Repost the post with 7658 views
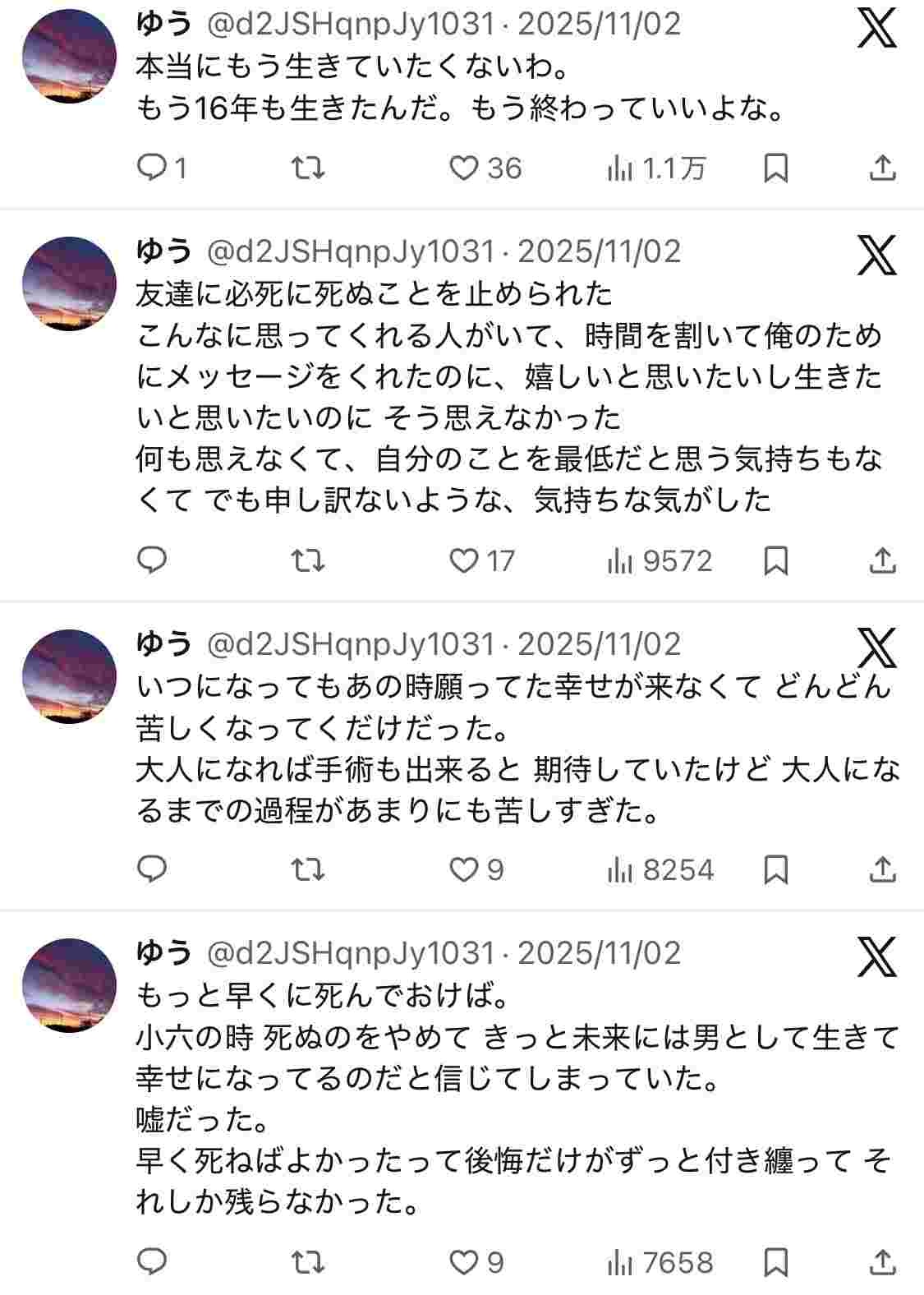The height and width of the screenshot is (1295, 924). click(x=309, y=1262)
